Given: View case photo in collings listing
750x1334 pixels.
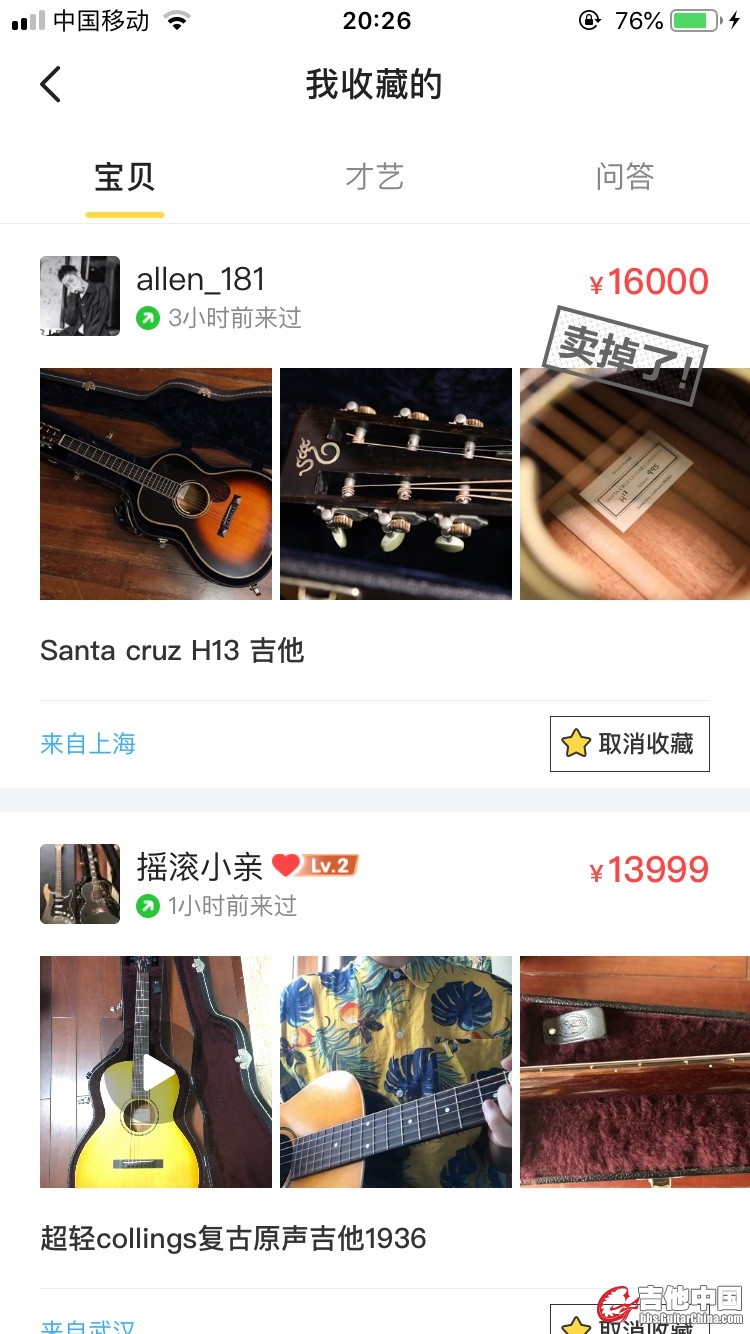Looking at the screenshot, I should point(634,1072).
